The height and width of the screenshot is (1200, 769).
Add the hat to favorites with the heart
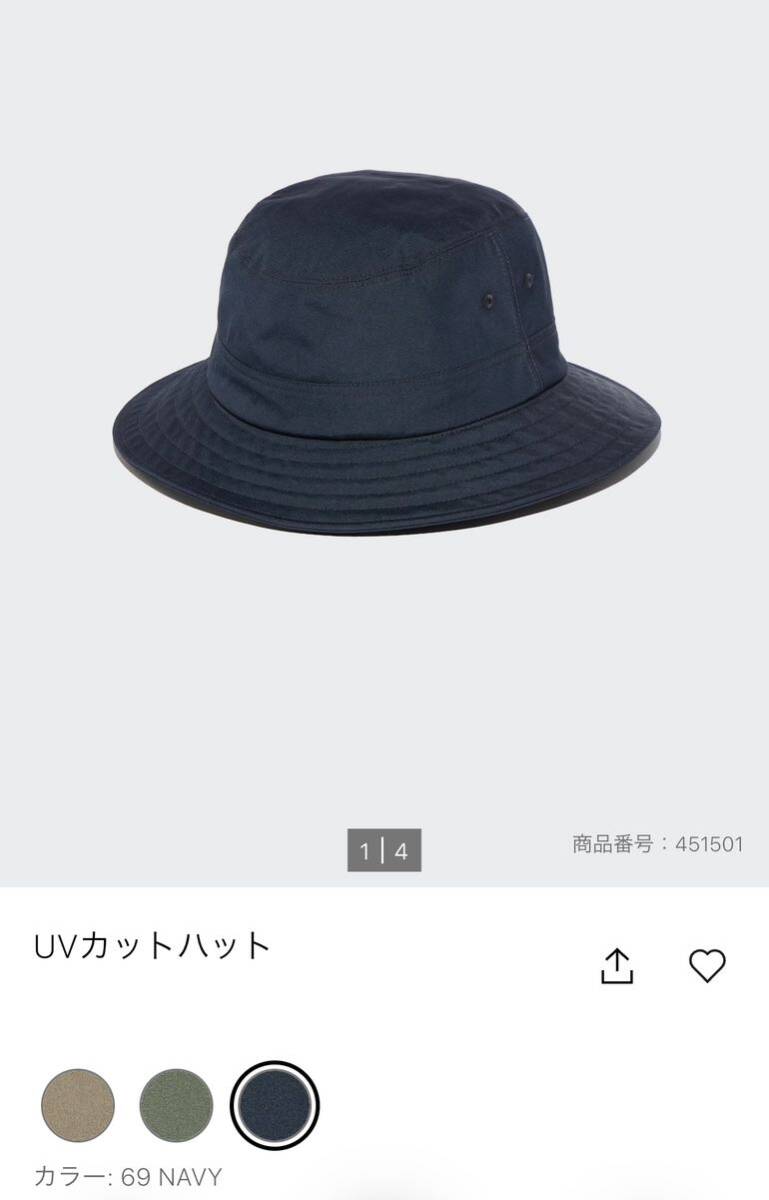pos(707,965)
